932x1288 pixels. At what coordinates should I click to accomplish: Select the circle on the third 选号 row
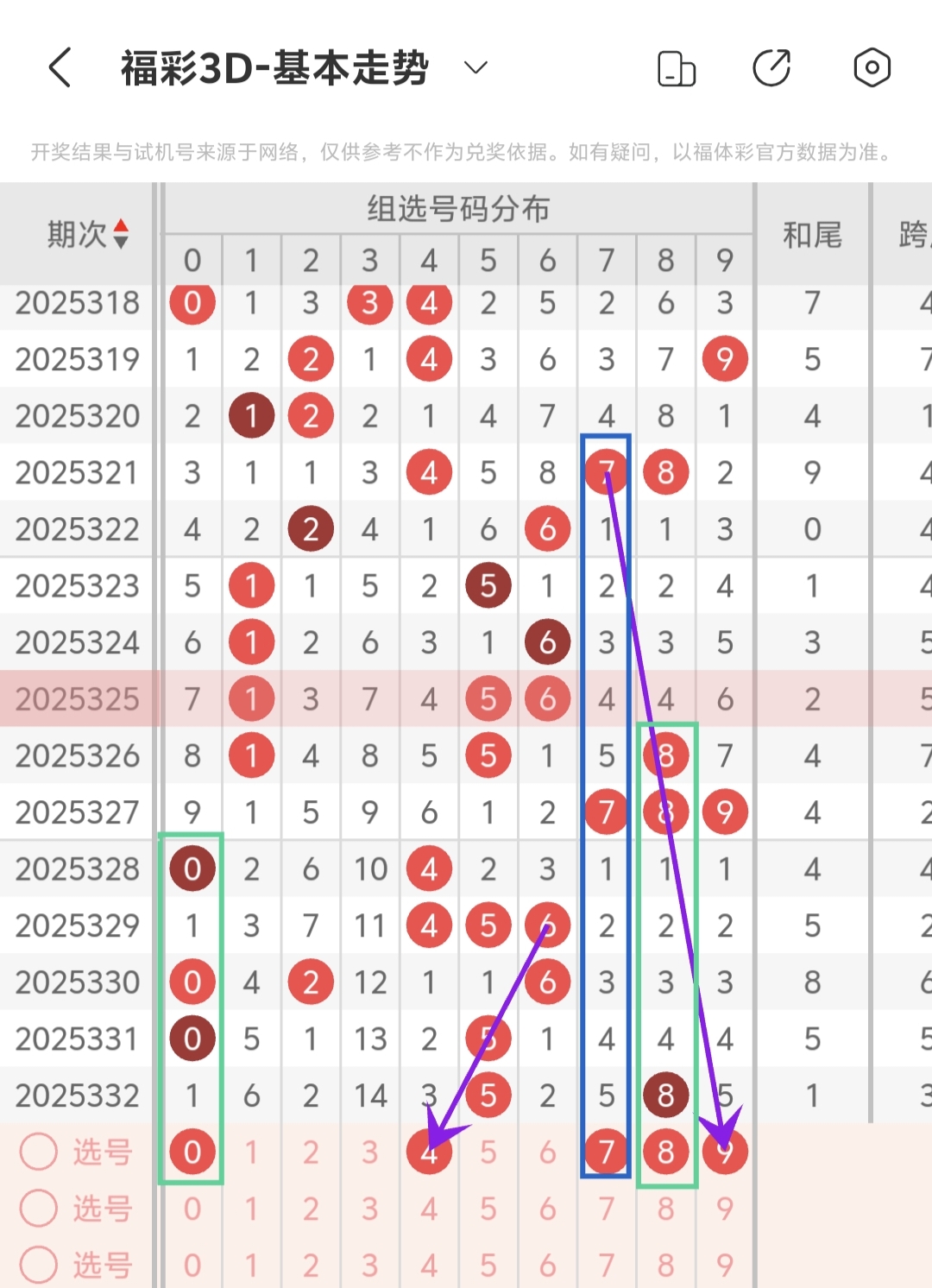[37, 1264]
